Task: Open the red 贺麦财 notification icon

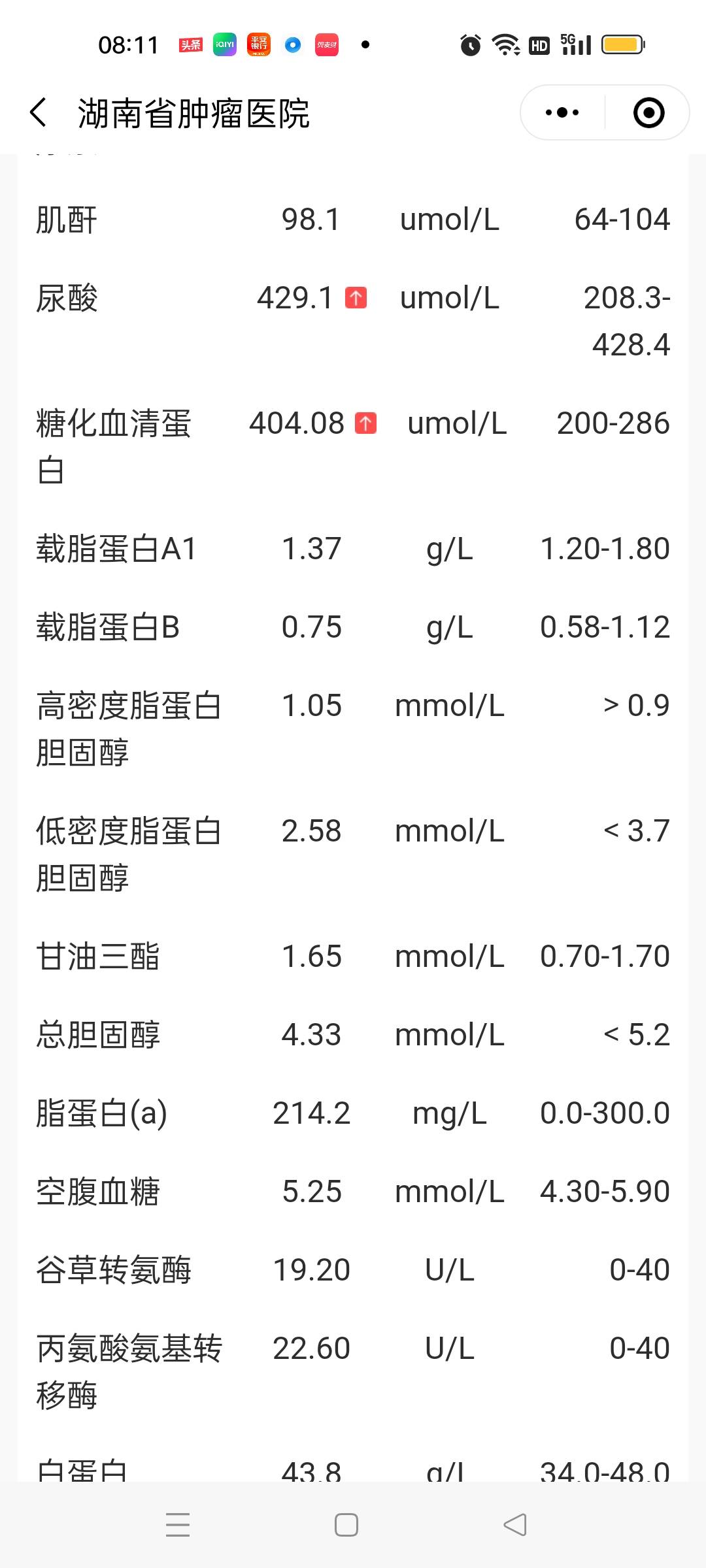Action: [x=326, y=44]
